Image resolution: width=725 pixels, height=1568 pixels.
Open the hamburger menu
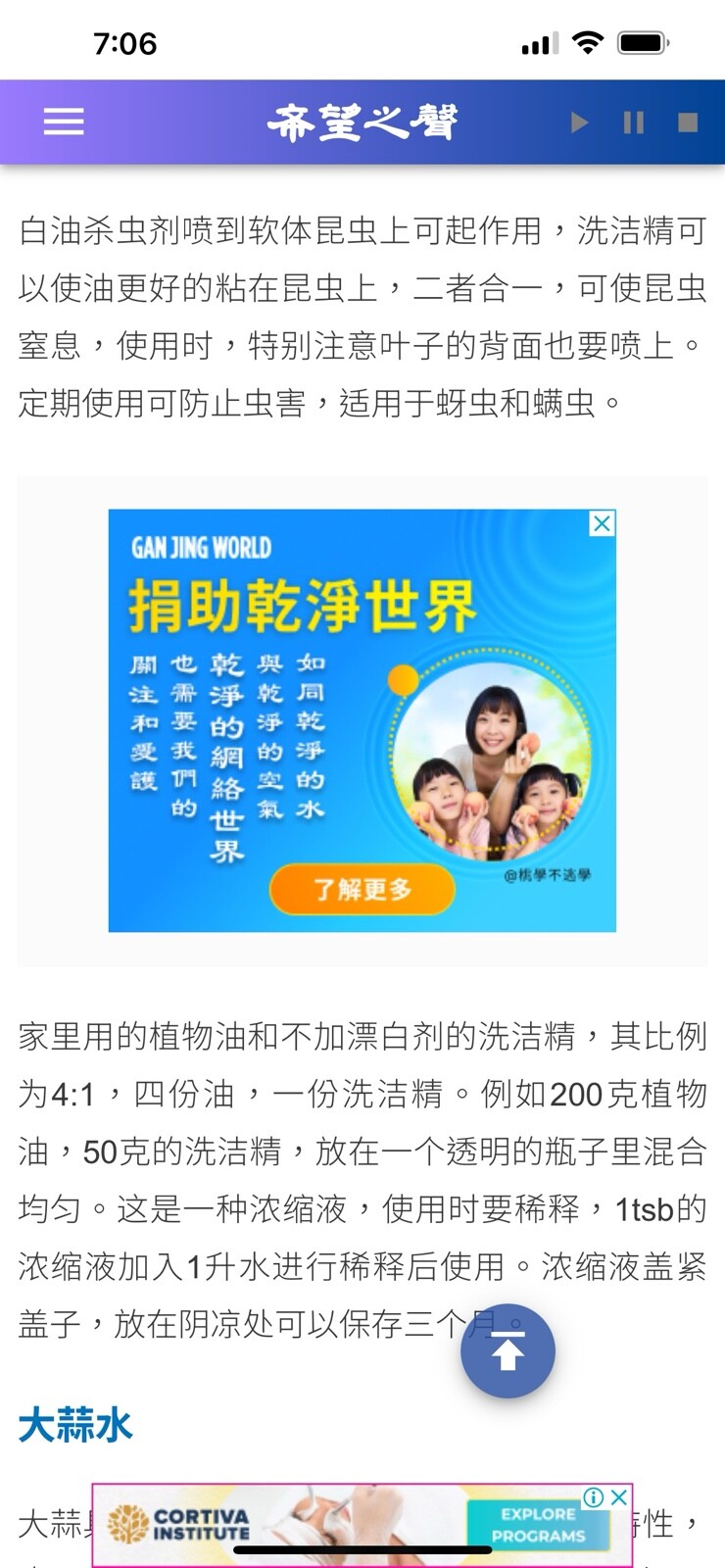tap(64, 122)
